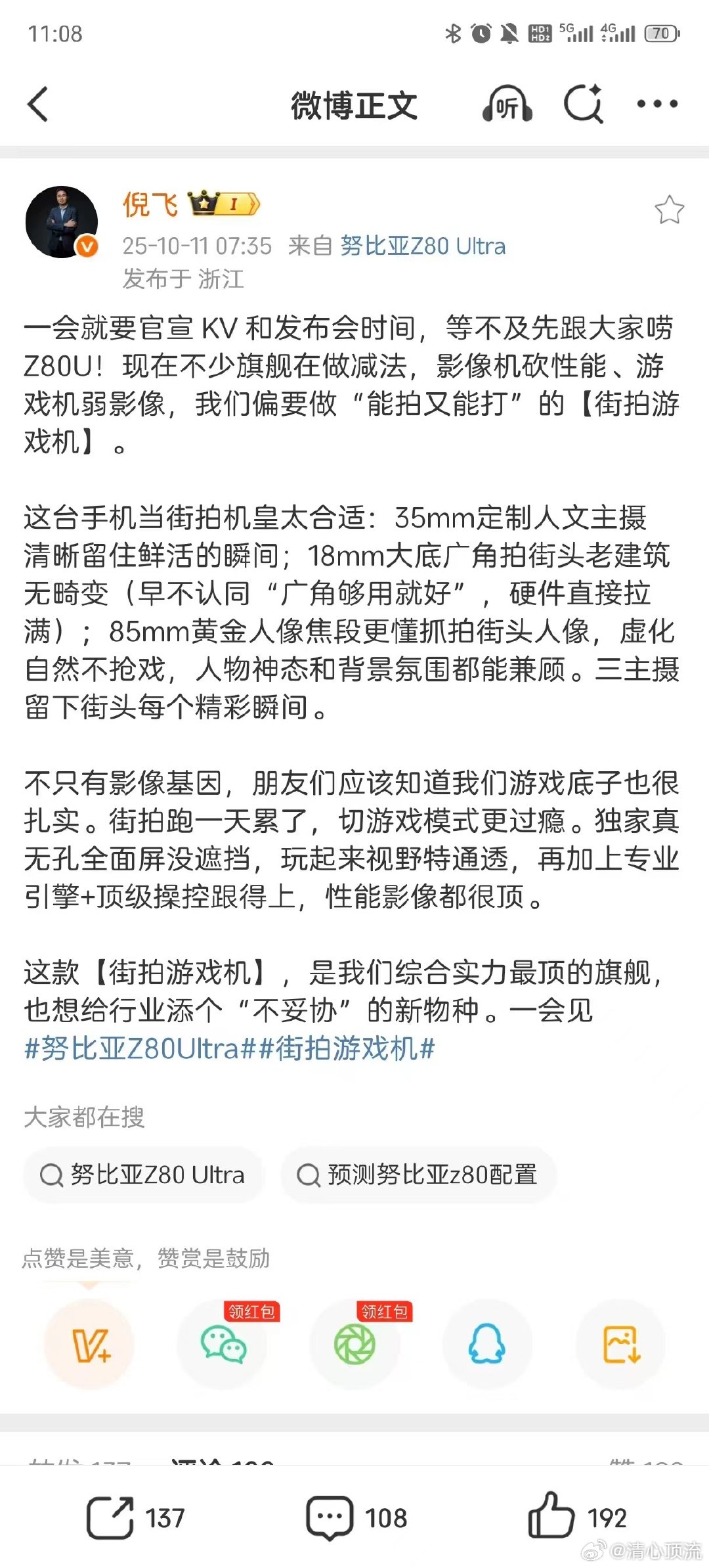
Task: Tap the save image icon at bottom right
Action: pos(620,1343)
